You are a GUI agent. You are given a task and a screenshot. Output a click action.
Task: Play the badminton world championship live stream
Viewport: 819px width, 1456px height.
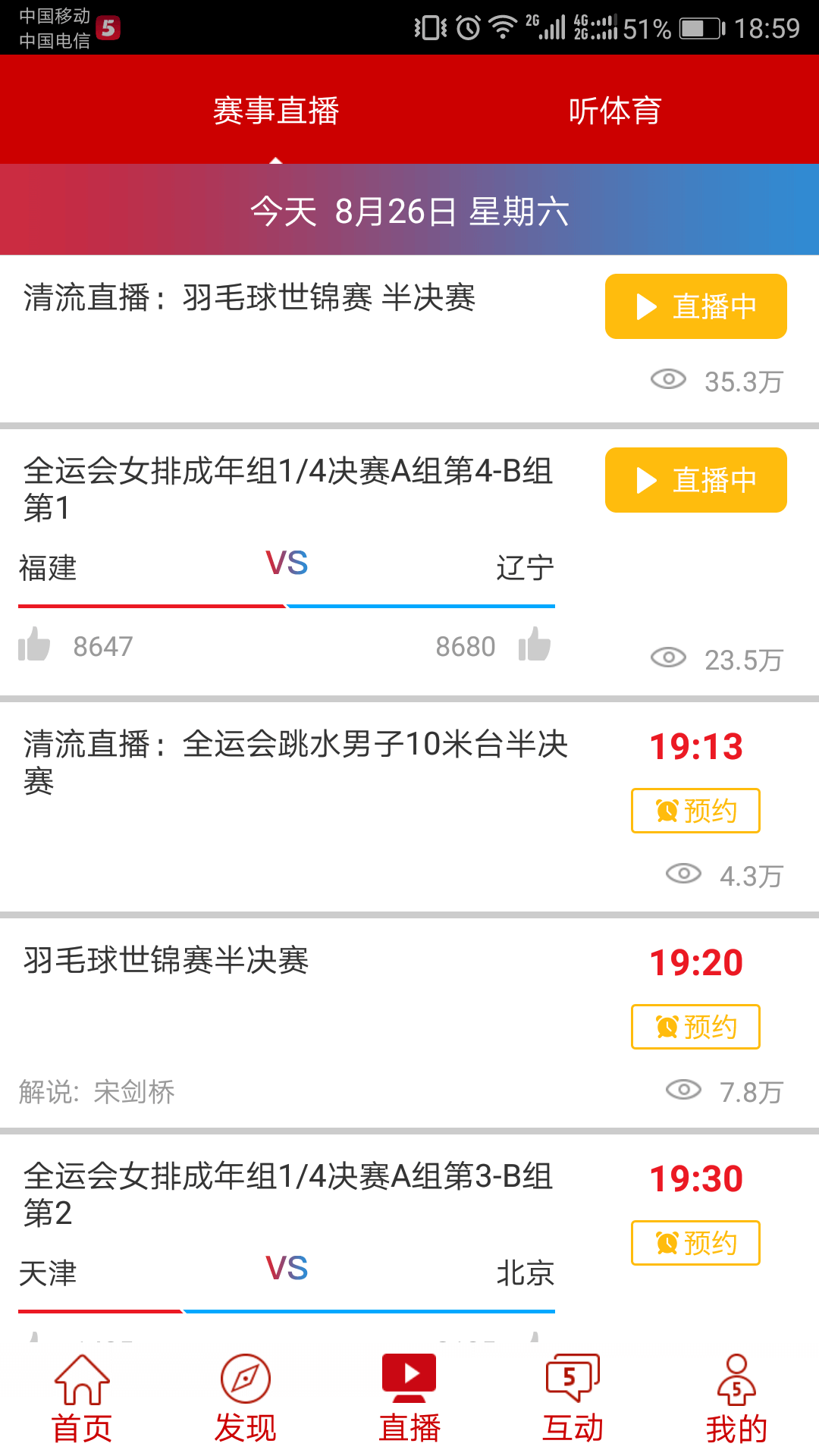coord(695,306)
